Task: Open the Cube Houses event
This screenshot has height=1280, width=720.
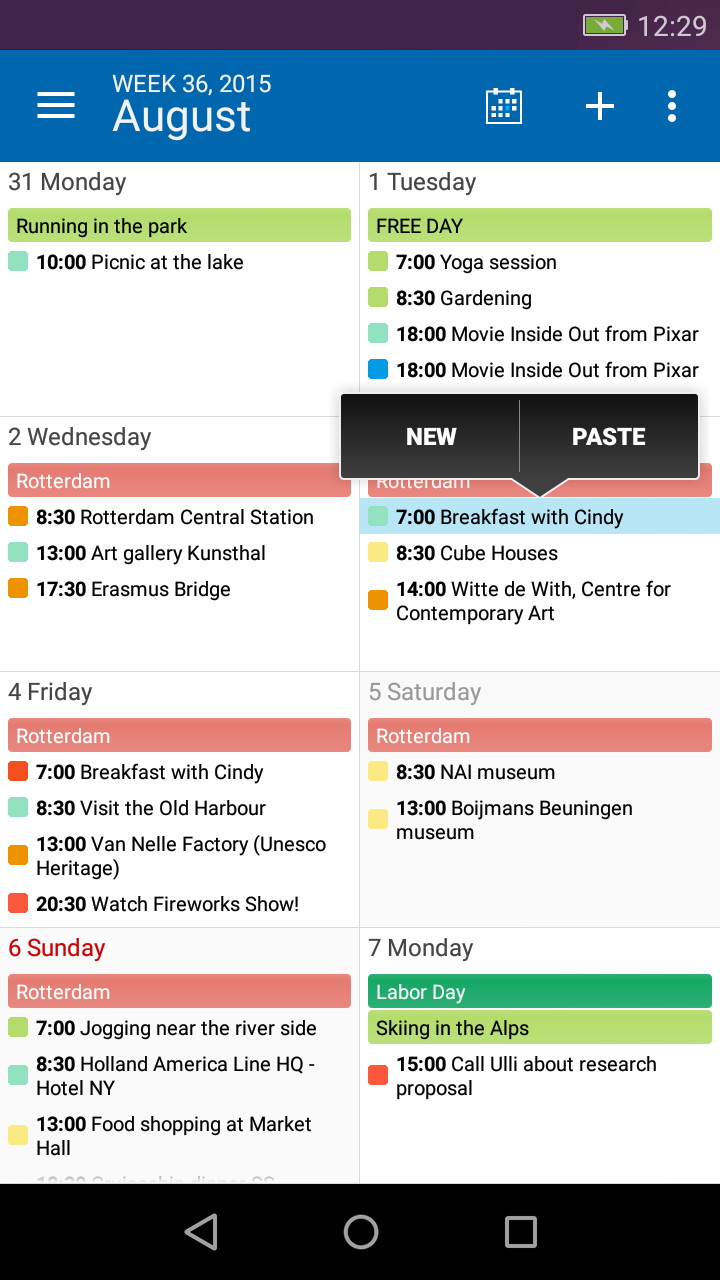Action: (x=476, y=553)
